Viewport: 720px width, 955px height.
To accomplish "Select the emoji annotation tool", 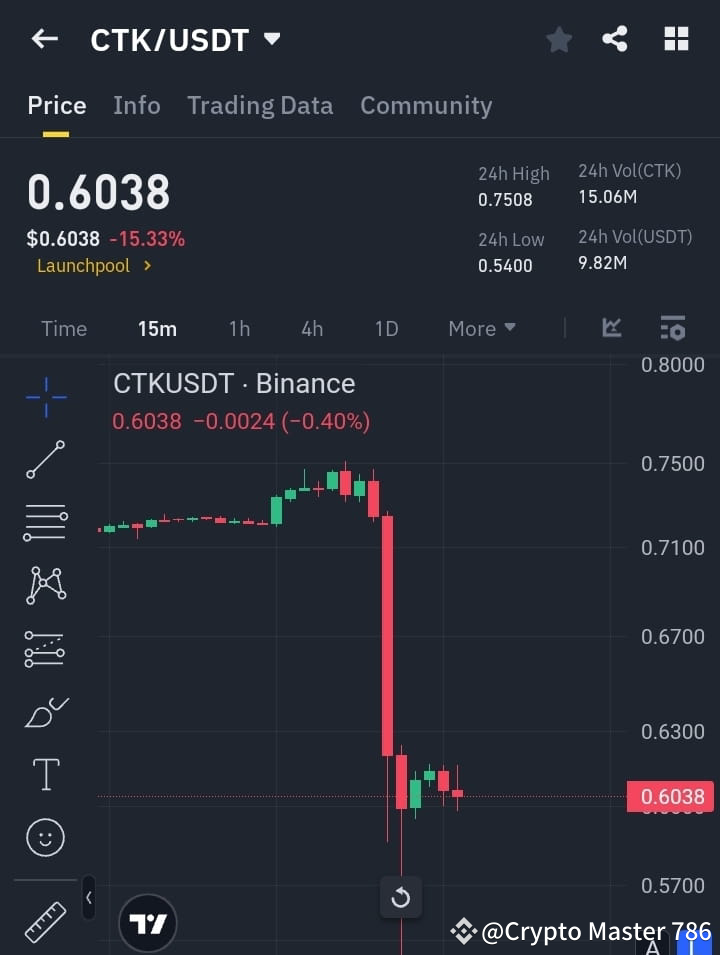I will pos(45,837).
